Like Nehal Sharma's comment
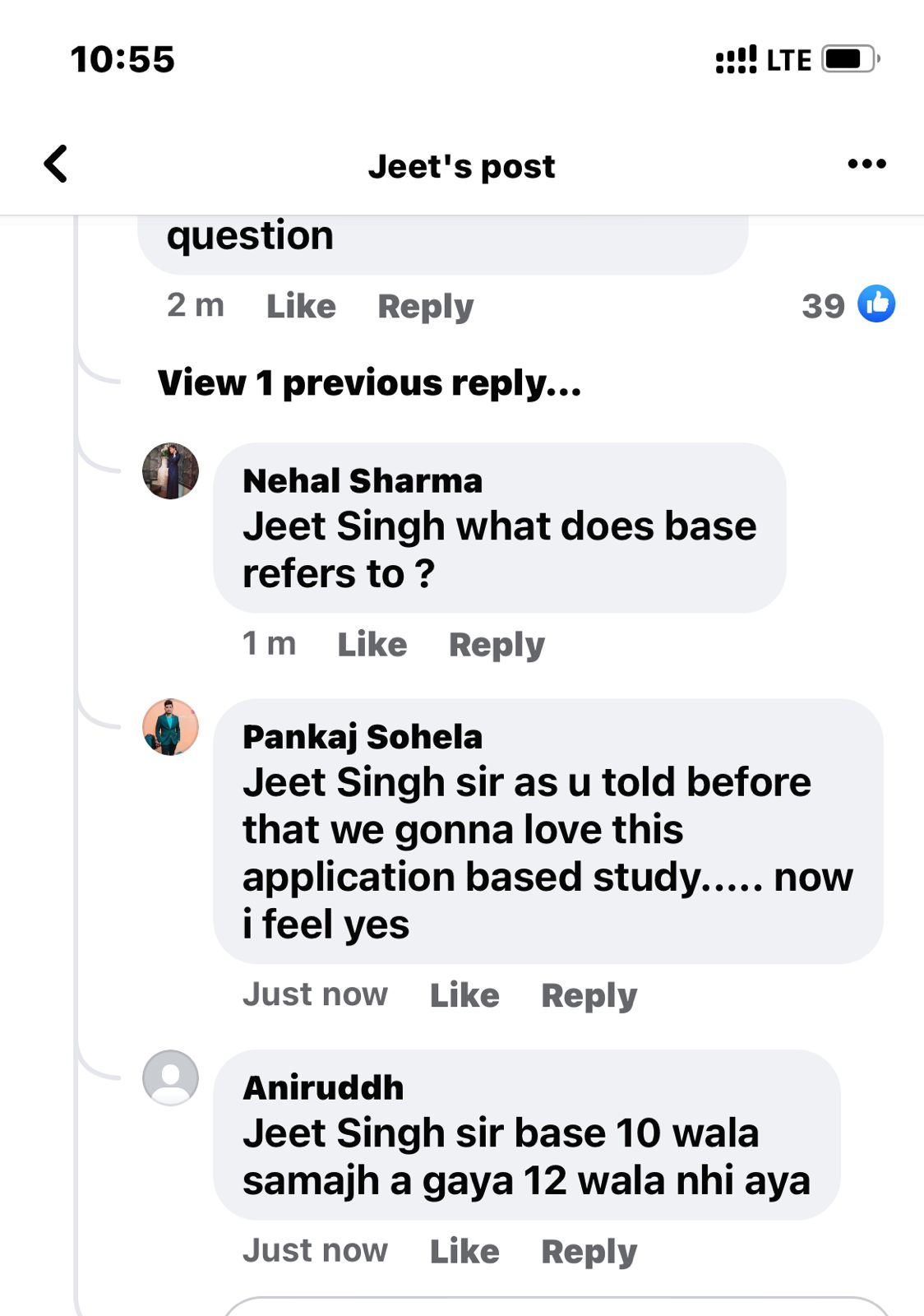924x1316 pixels. (x=372, y=644)
